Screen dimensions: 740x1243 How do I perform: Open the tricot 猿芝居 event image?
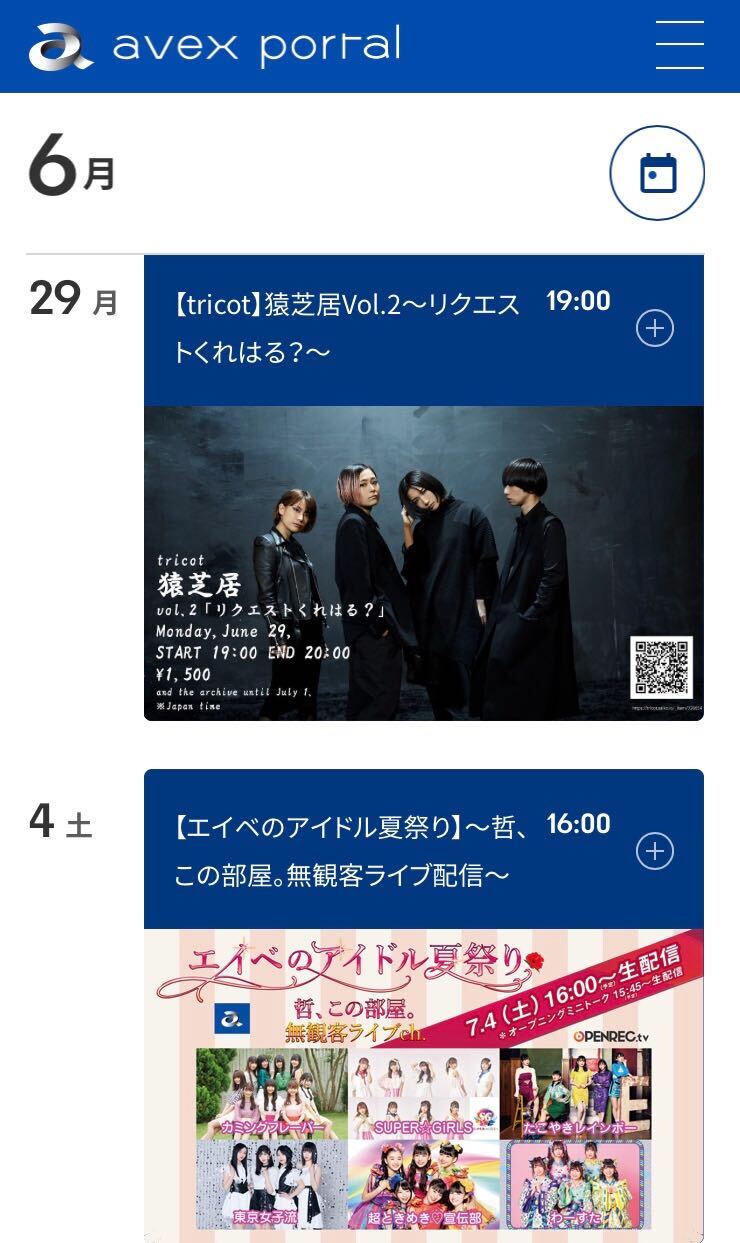pyautogui.click(x=423, y=563)
